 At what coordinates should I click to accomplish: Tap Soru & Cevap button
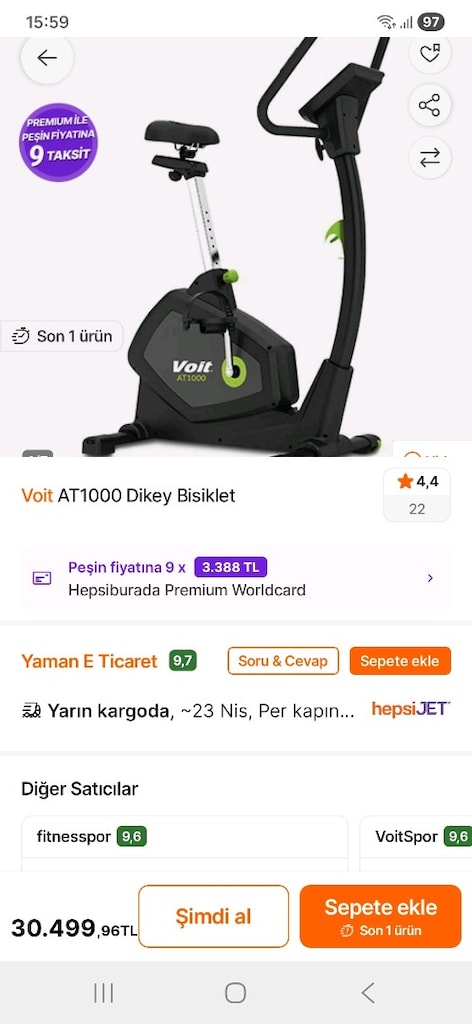[283, 661]
